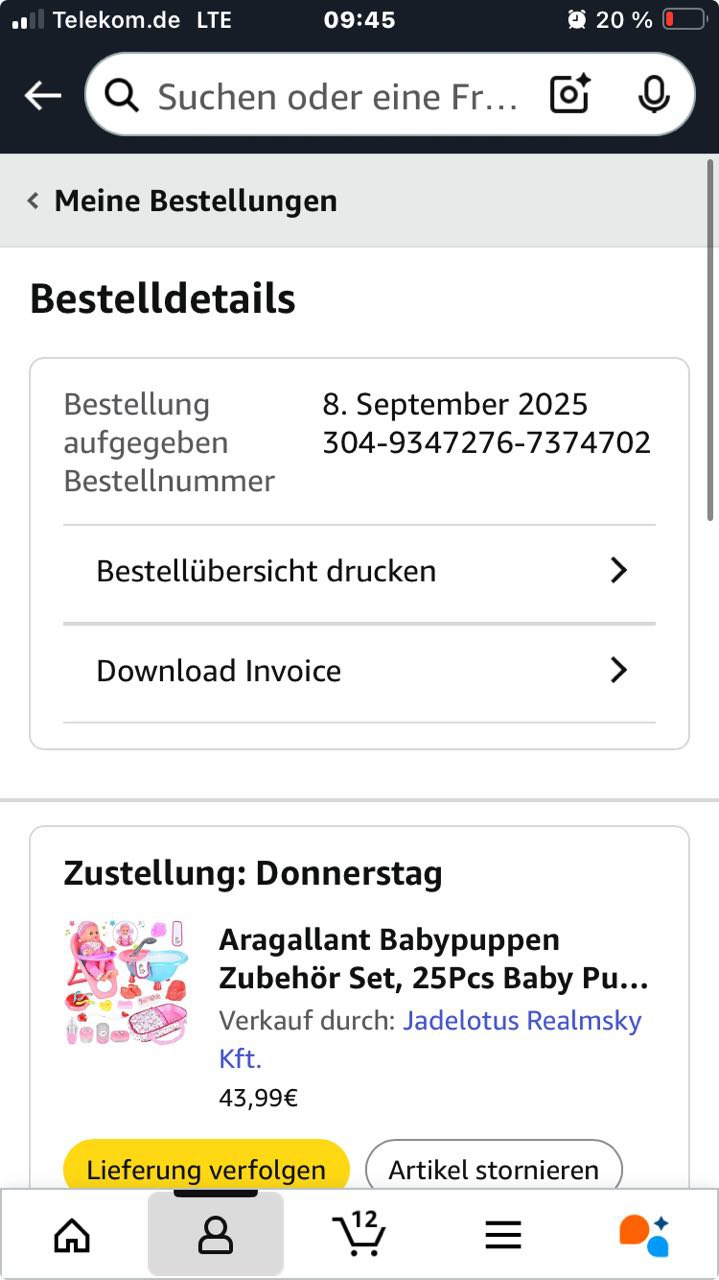This screenshot has height=1280, width=719.
Task: Tap Lieferung verfolgen
Action: pos(206,1169)
